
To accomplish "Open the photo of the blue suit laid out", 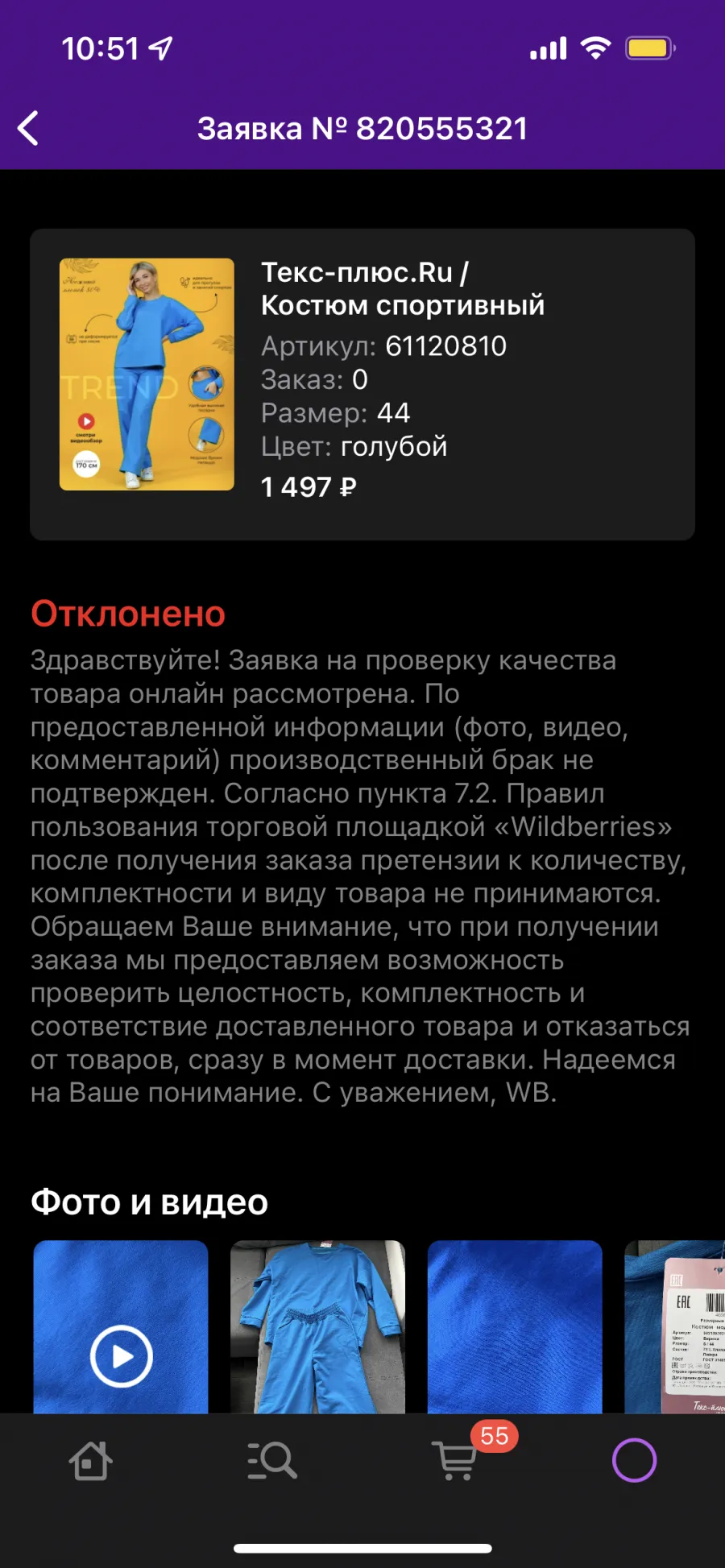I will pos(317,1326).
